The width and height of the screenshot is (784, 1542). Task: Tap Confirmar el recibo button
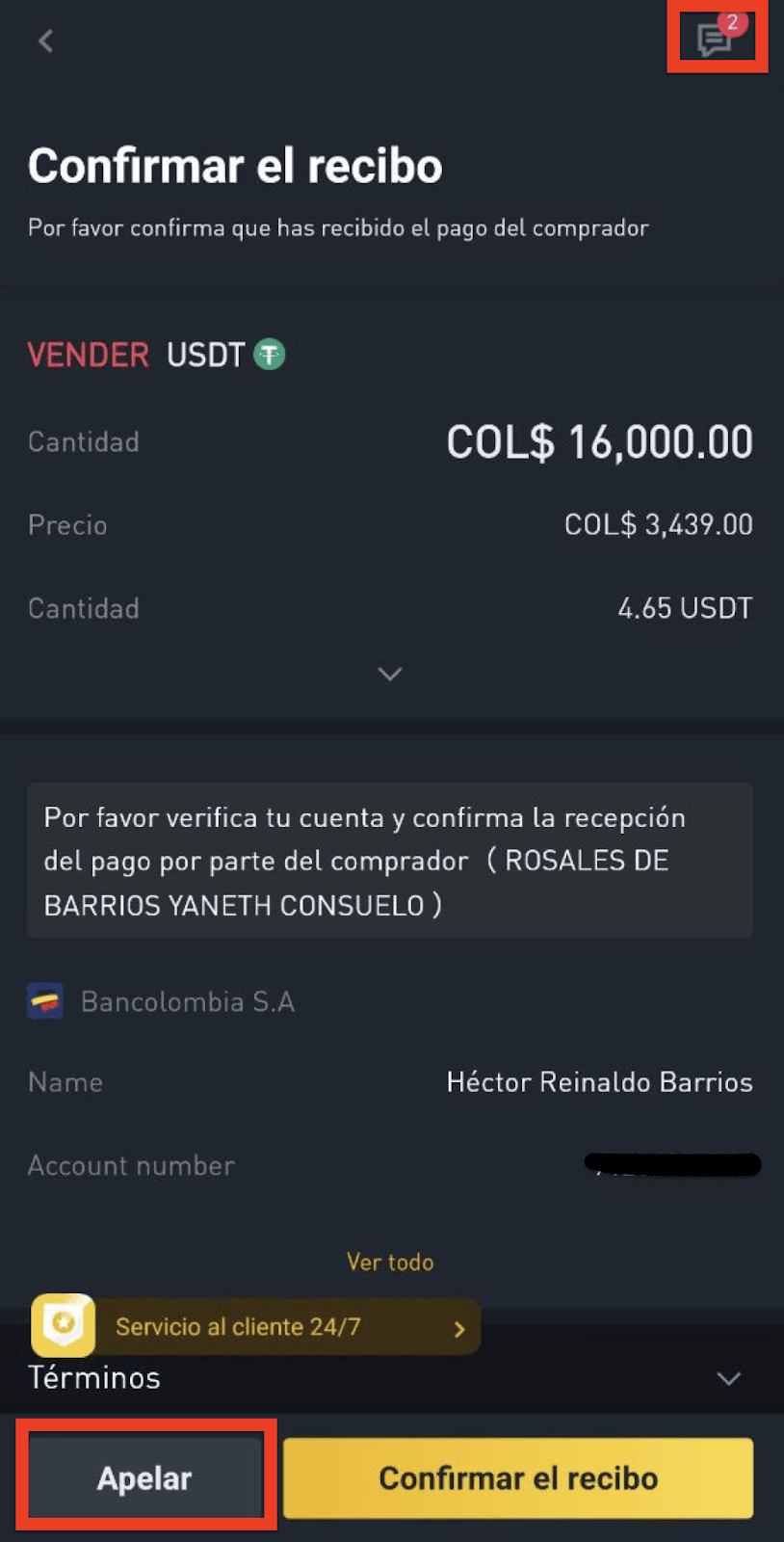click(518, 1477)
